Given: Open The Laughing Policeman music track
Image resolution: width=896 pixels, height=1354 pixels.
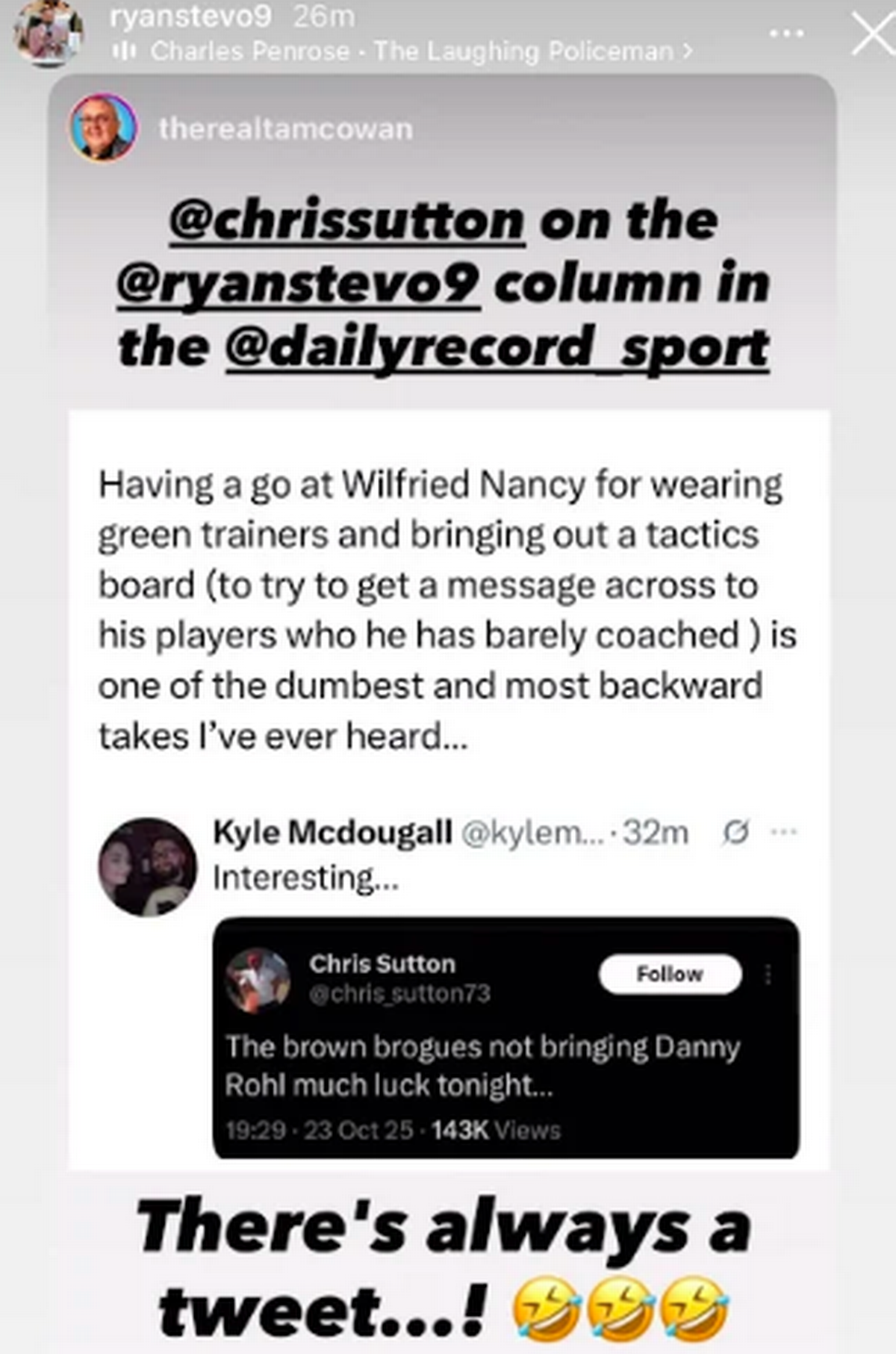Looking at the screenshot, I should coord(420,52).
